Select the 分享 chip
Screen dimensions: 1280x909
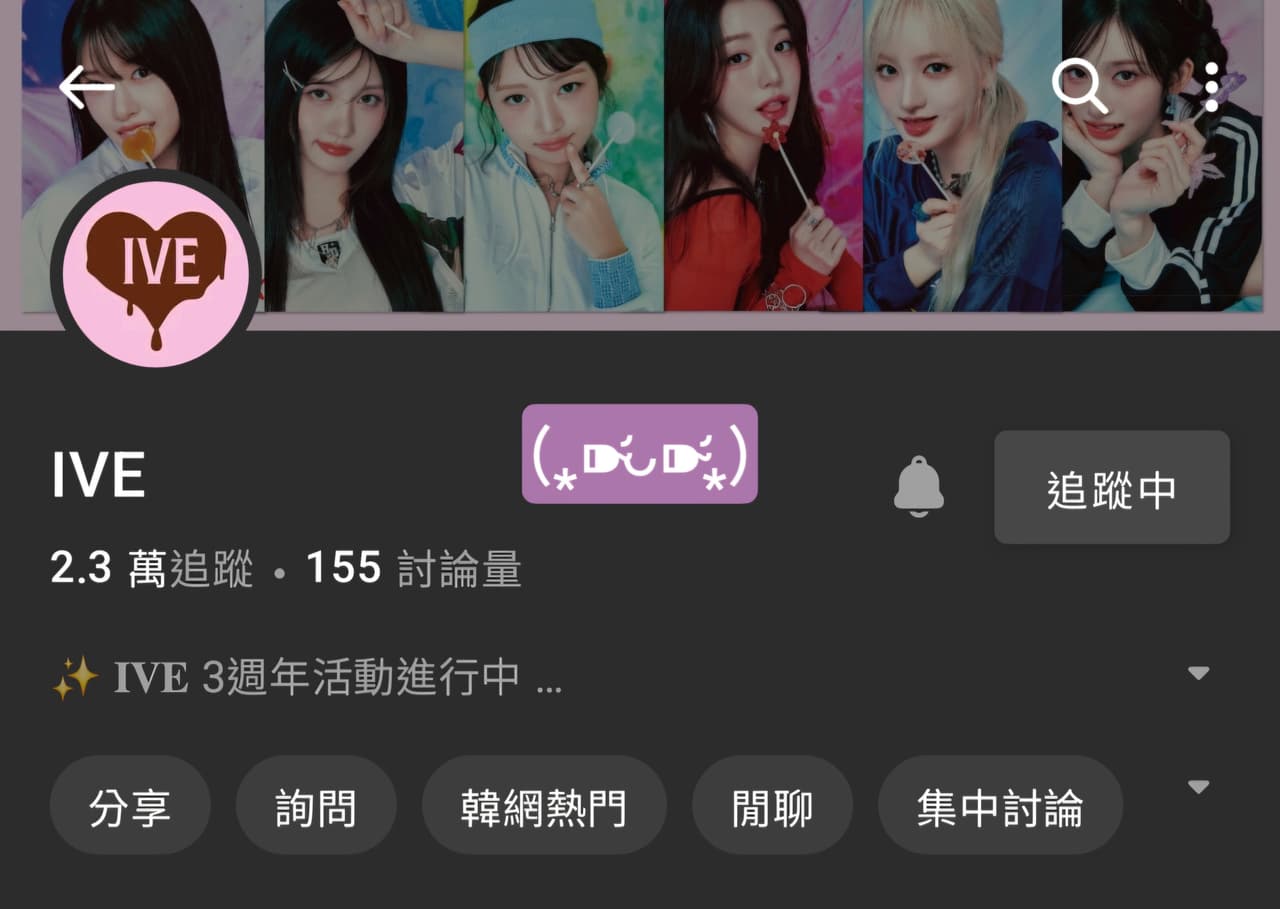(x=130, y=806)
